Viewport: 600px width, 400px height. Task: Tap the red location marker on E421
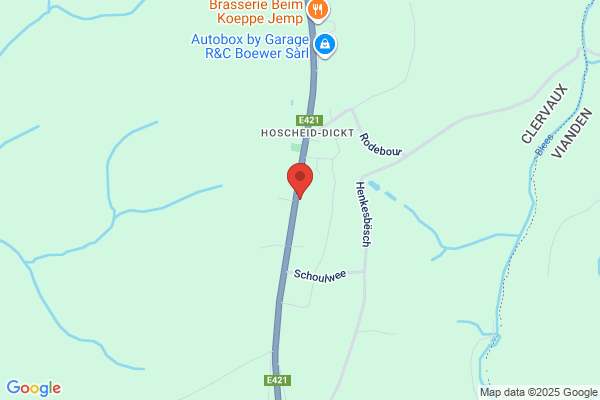[300, 181]
